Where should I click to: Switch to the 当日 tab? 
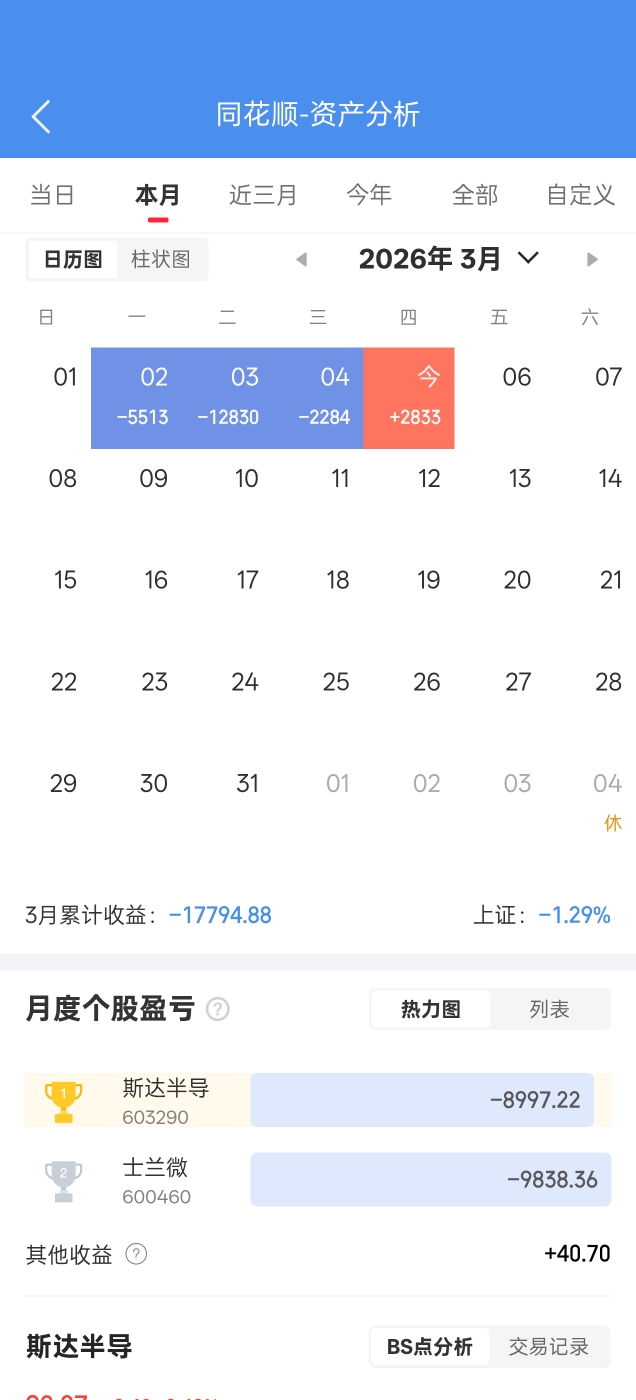(52, 195)
